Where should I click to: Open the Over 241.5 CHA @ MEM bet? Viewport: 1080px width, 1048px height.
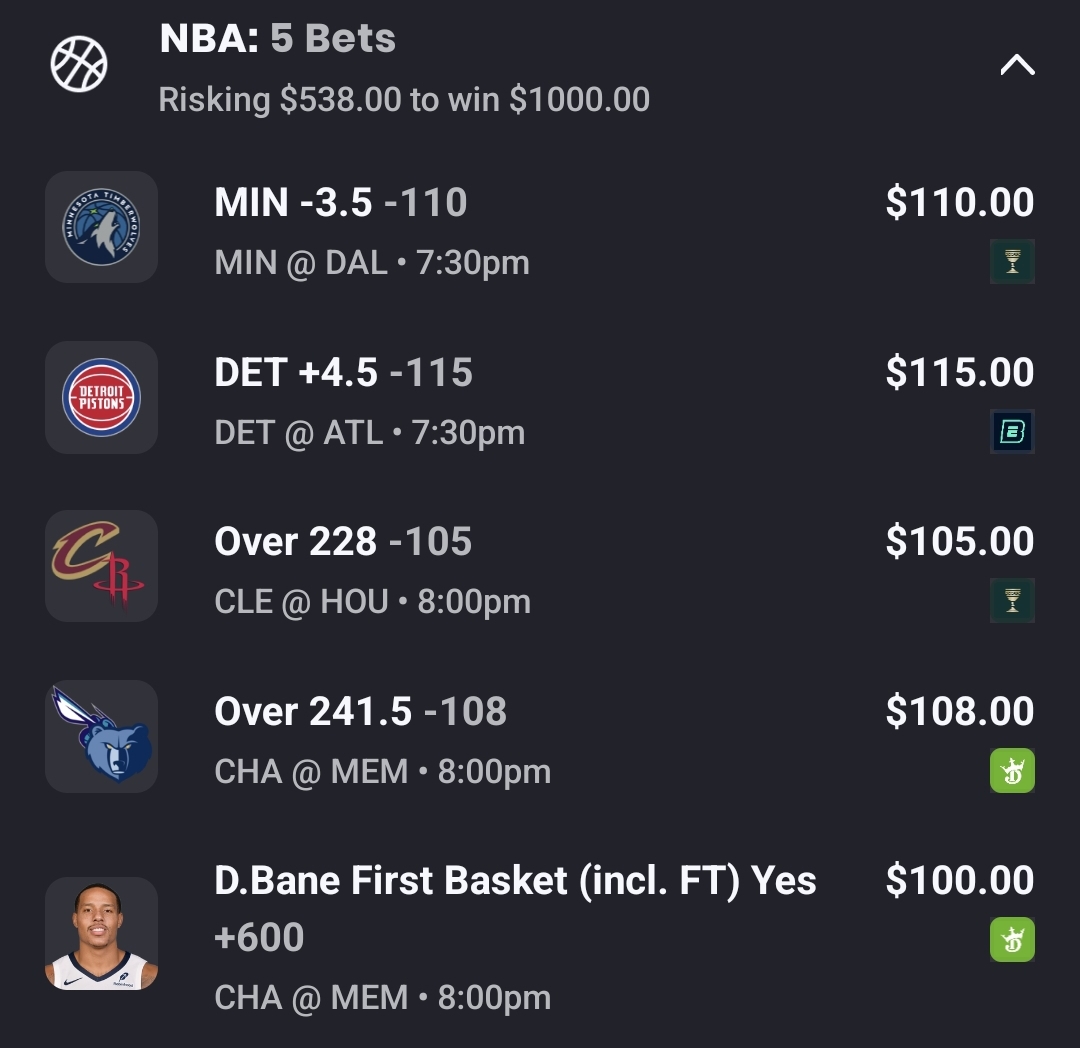click(360, 712)
